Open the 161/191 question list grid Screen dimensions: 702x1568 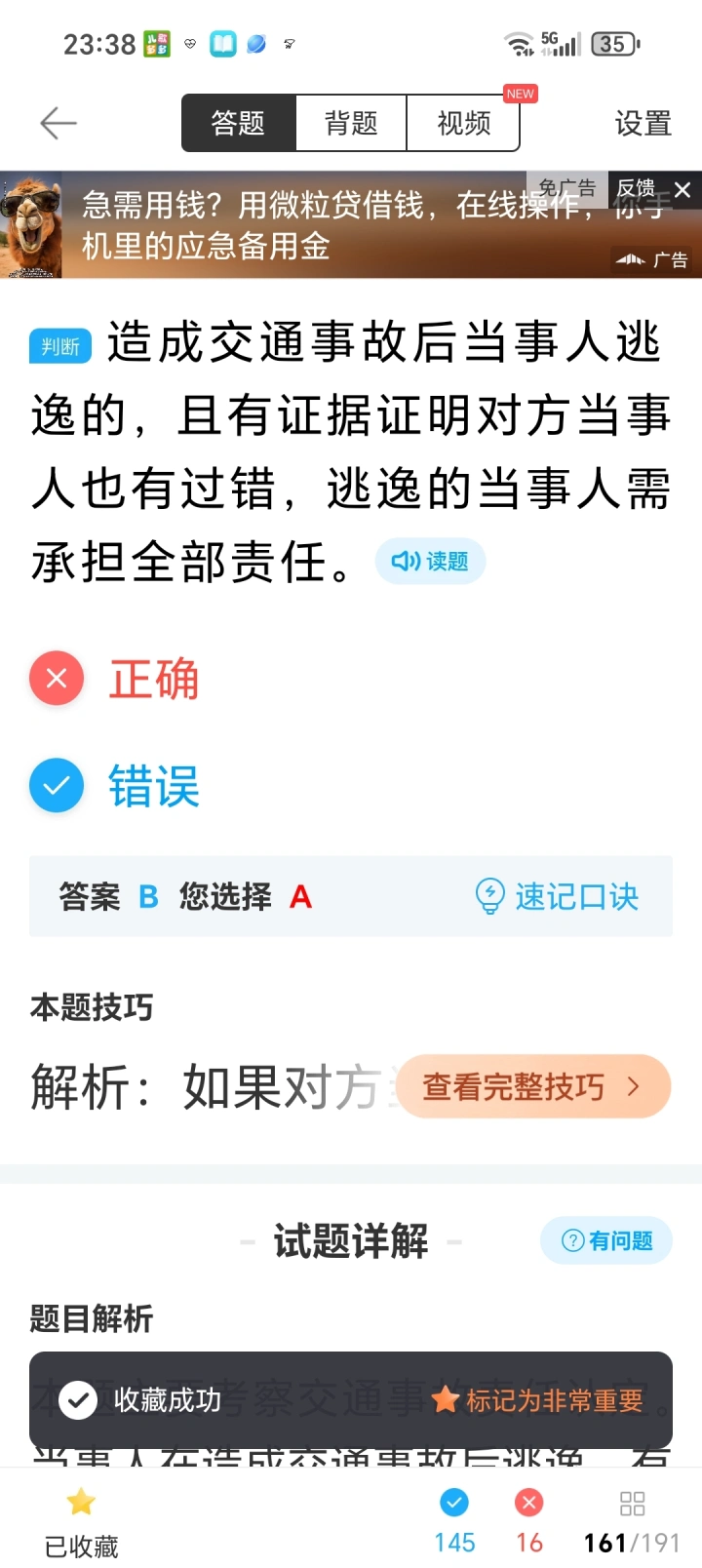[x=632, y=1521]
